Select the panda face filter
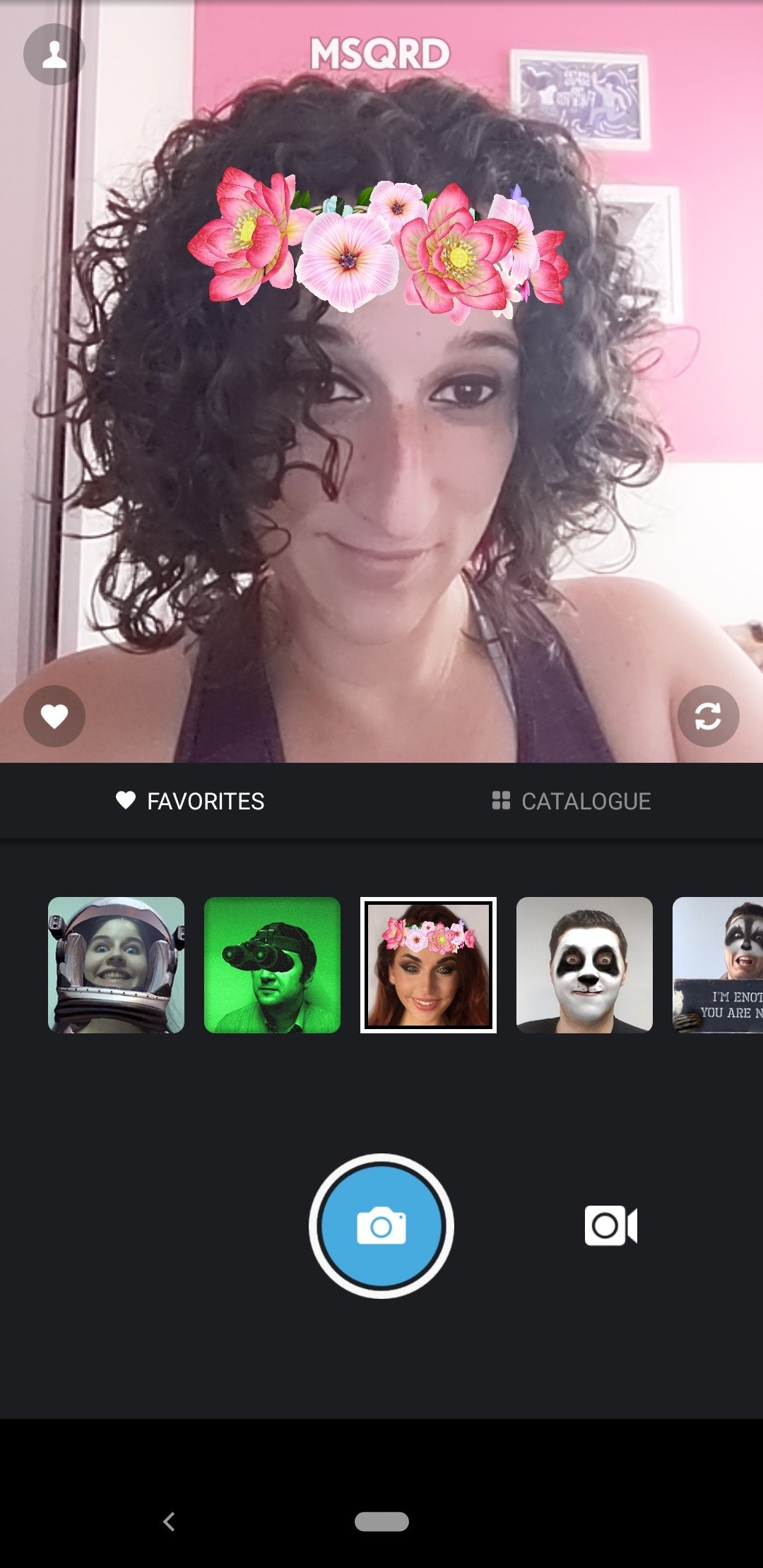The image size is (763, 1568). pyautogui.click(x=584, y=965)
